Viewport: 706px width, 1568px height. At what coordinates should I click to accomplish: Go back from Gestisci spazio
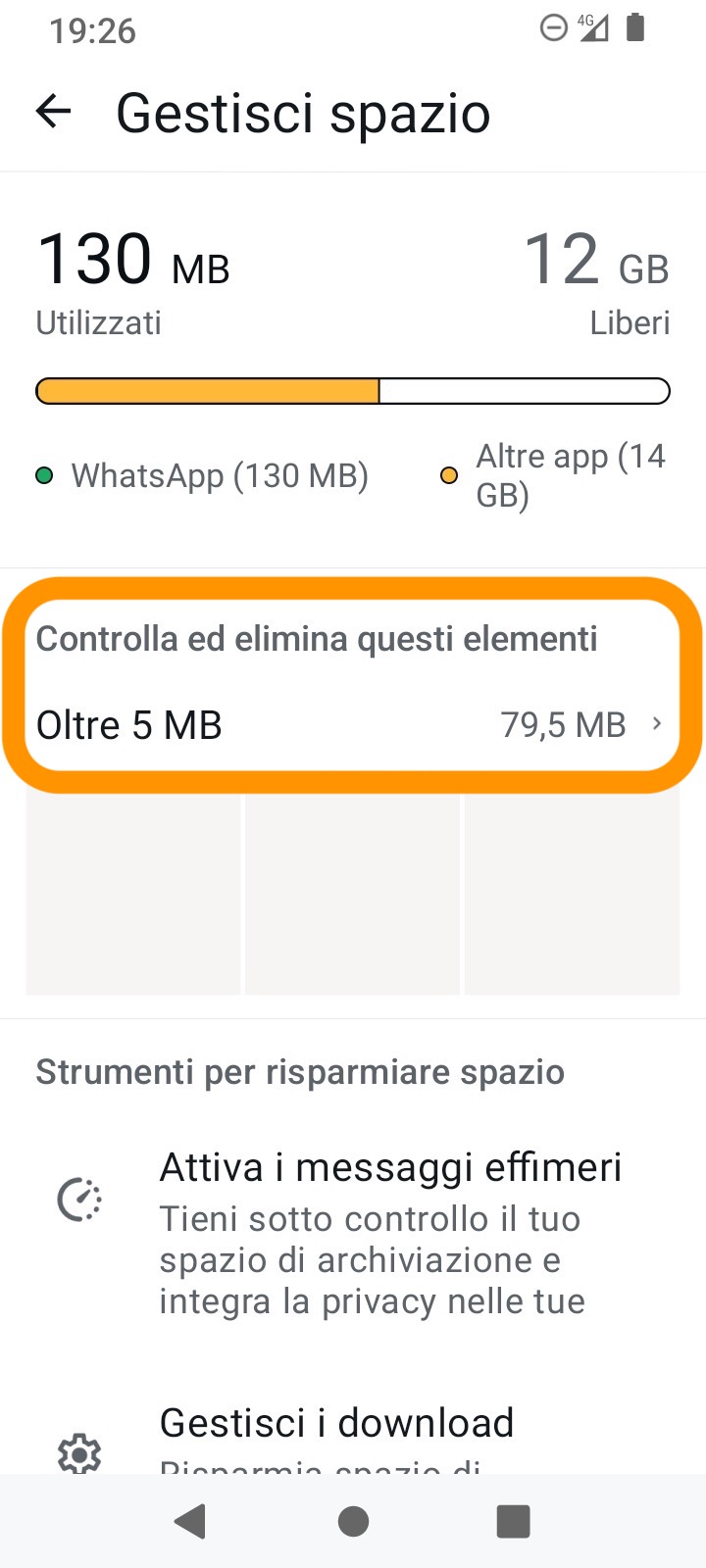[x=54, y=112]
